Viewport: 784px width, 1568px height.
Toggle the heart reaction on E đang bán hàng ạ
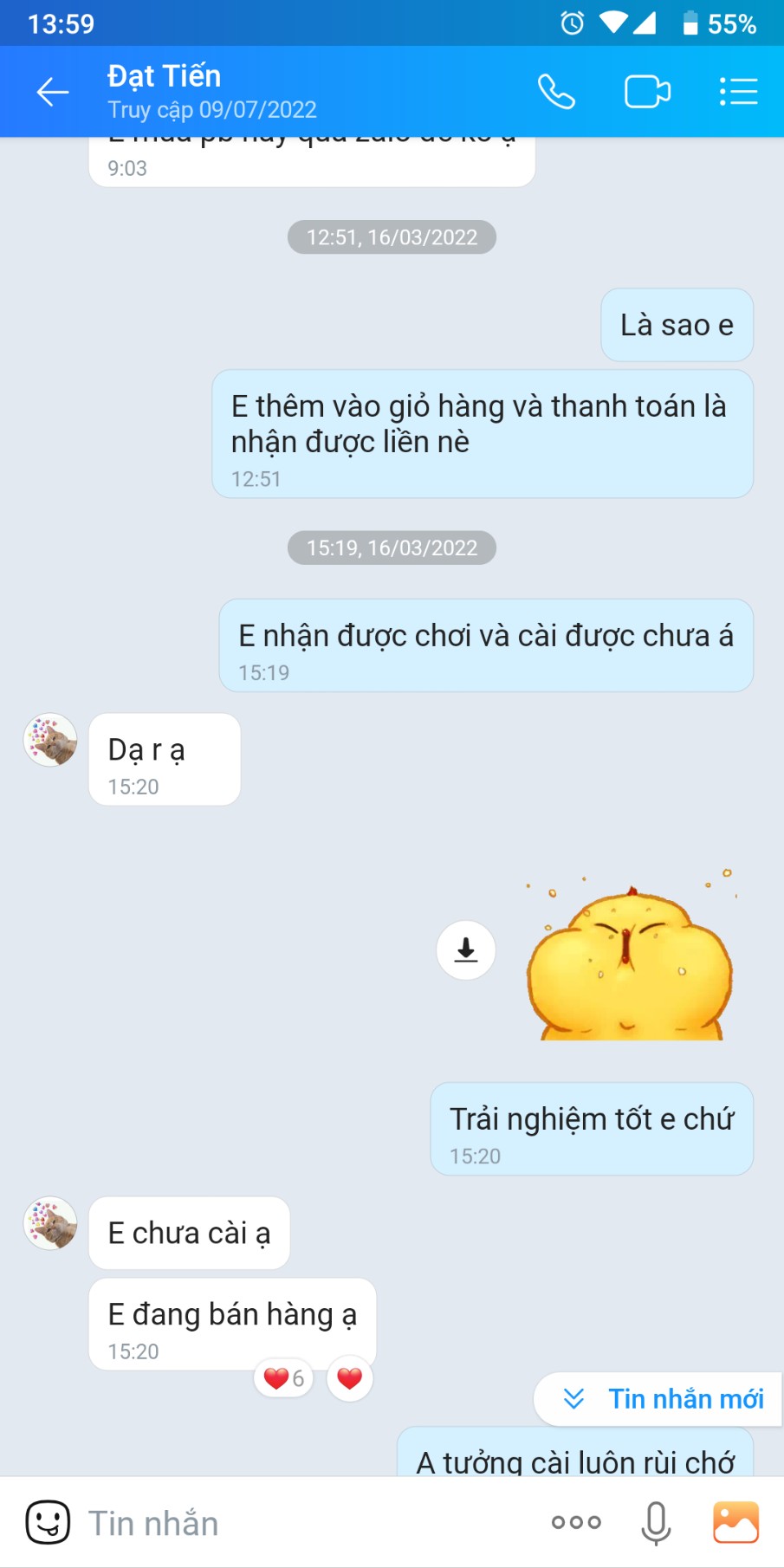coord(349,1377)
